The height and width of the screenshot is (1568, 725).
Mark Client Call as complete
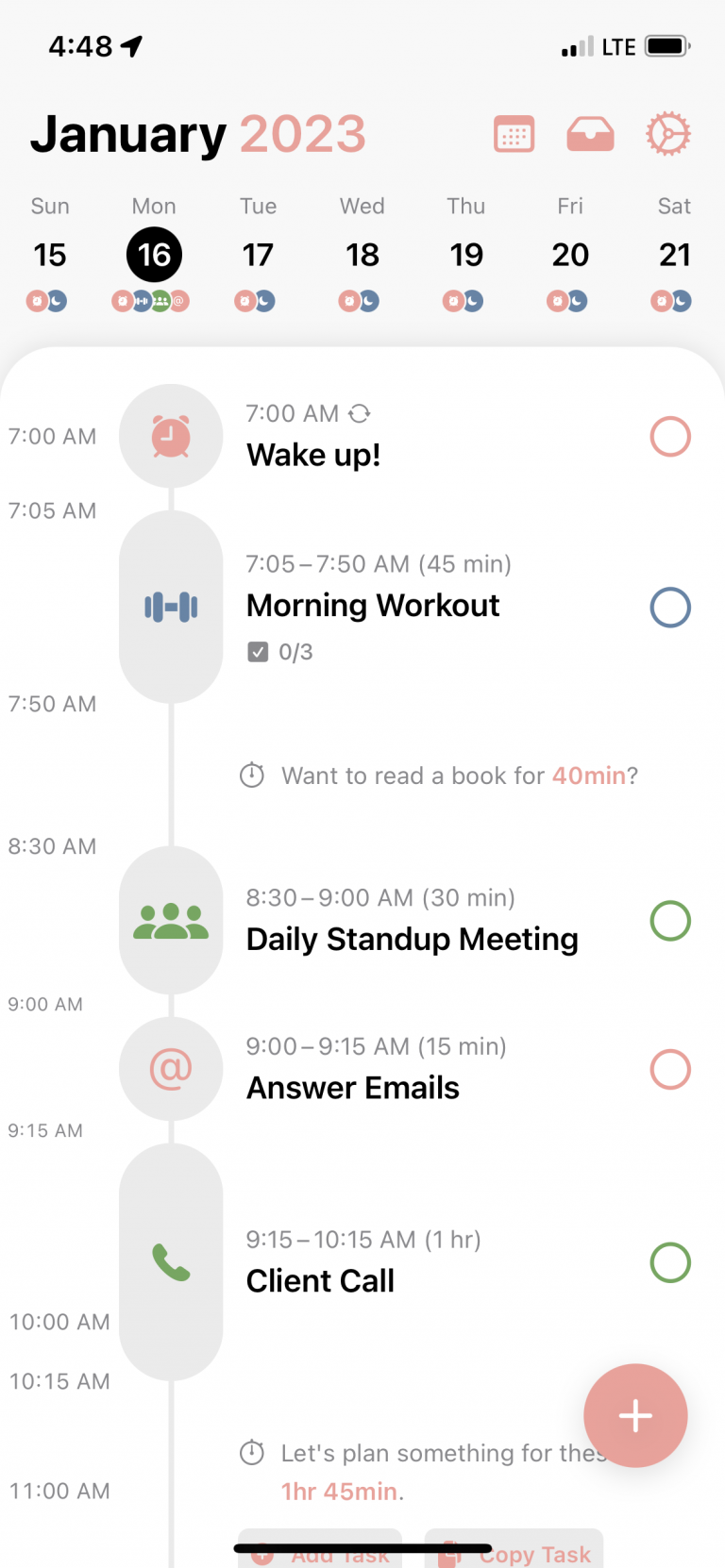coord(670,1261)
